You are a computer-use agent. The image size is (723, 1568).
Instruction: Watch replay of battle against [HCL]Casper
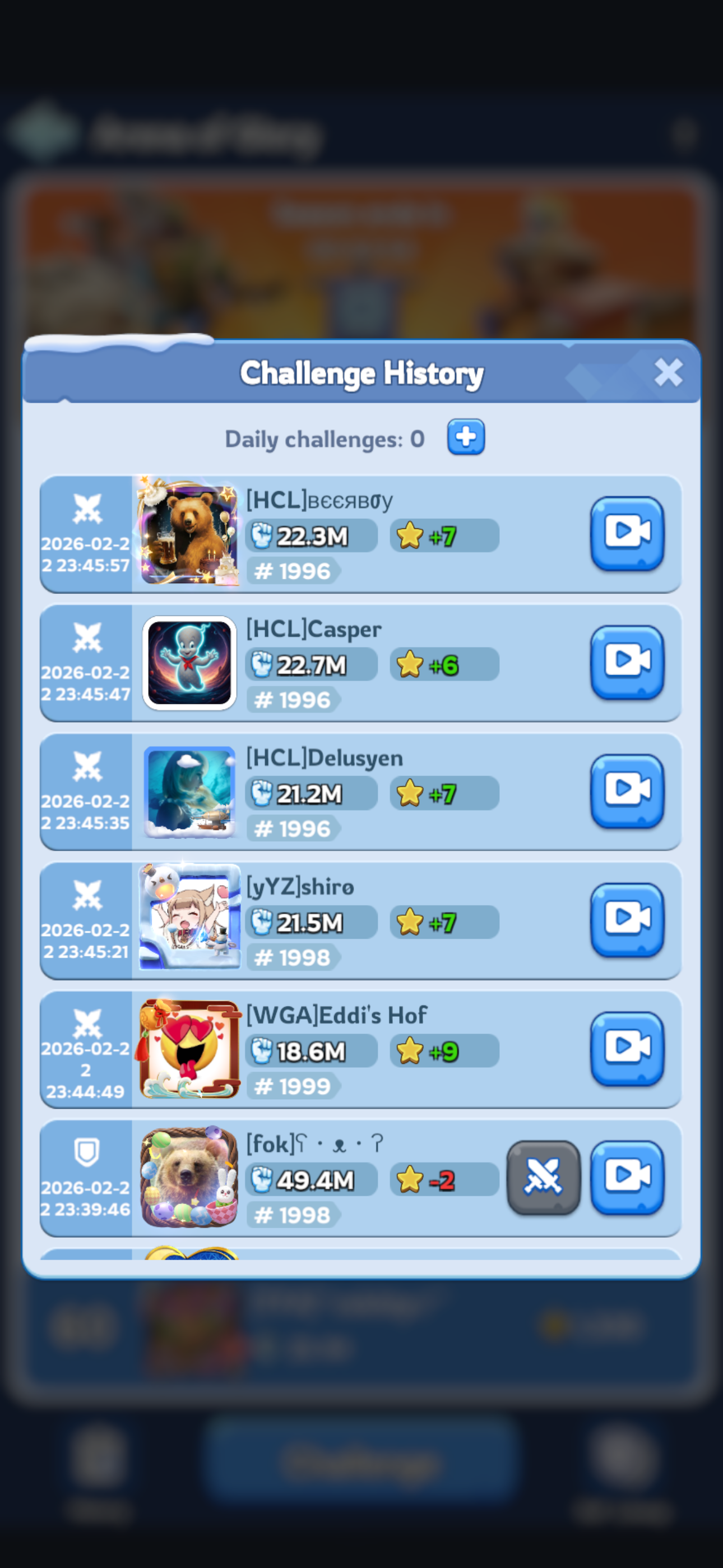[x=627, y=662]
